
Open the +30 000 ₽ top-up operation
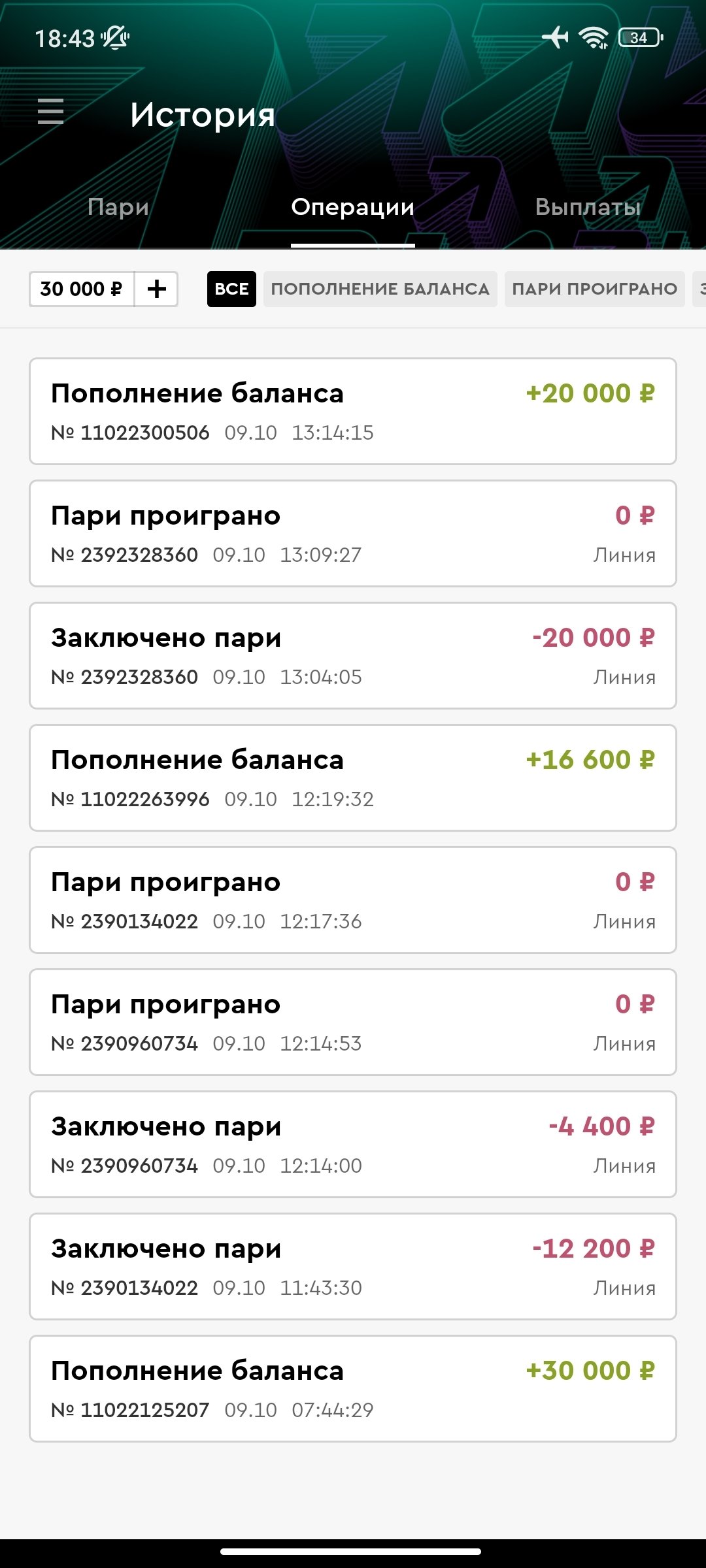(353, 1388)
